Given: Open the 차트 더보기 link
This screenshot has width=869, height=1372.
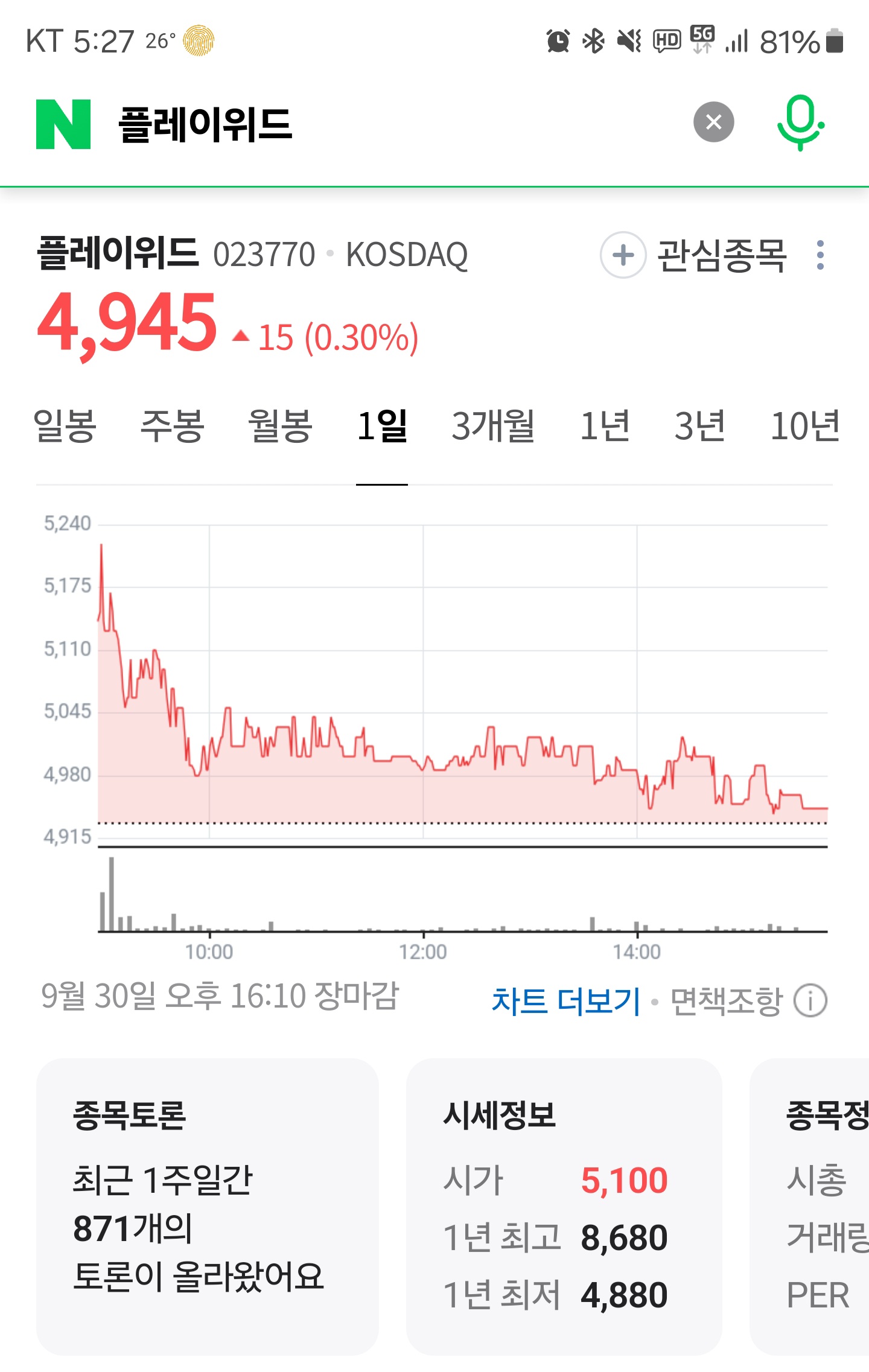Looking at the screenshot, I should (565, 1001).
